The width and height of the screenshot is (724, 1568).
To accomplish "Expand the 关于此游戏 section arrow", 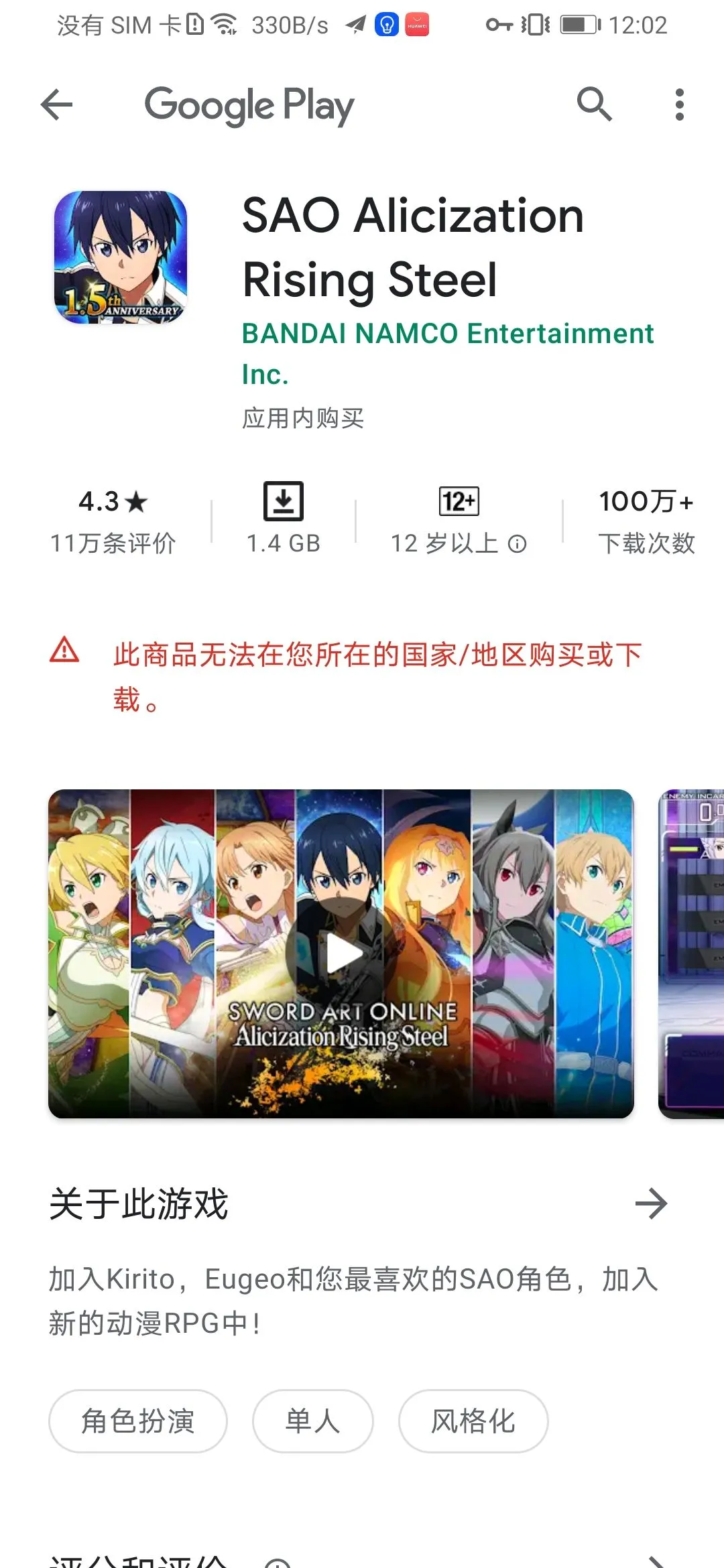I will click(x=651, y=1204).
